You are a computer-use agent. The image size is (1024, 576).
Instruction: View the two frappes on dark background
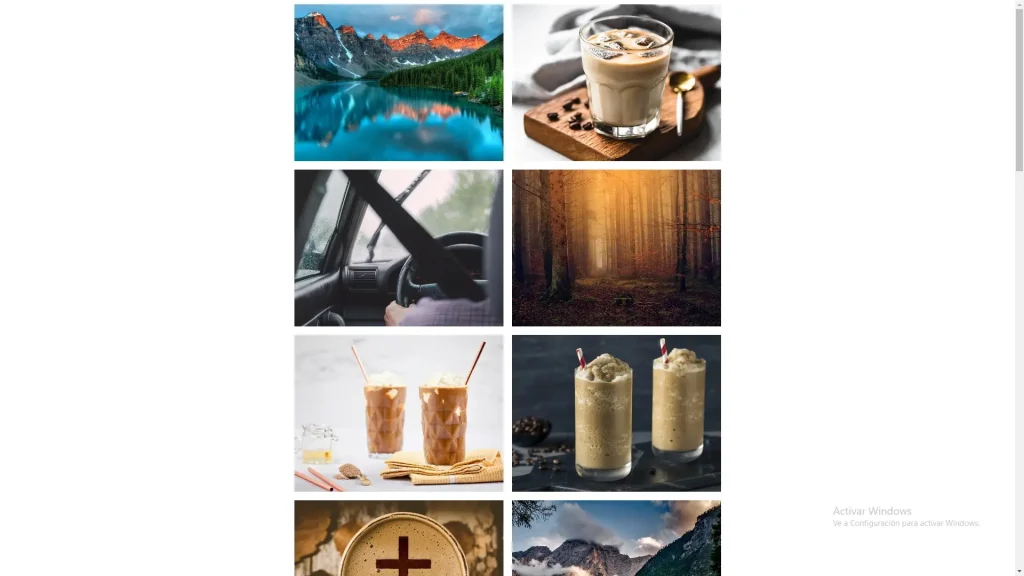click(x=616, y=413)
